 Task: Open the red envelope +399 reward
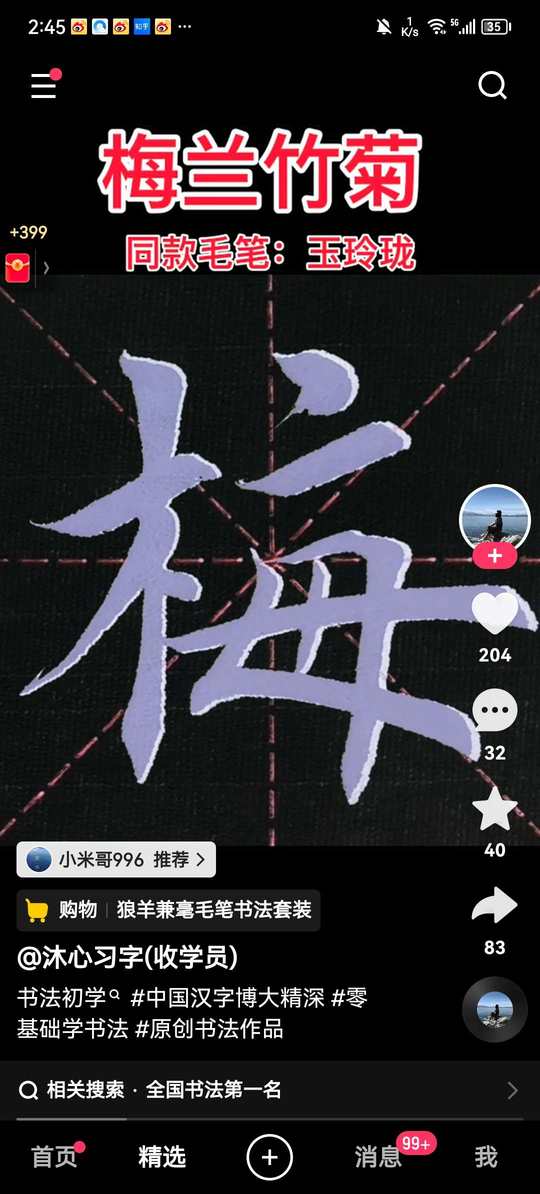coord(18,268)
